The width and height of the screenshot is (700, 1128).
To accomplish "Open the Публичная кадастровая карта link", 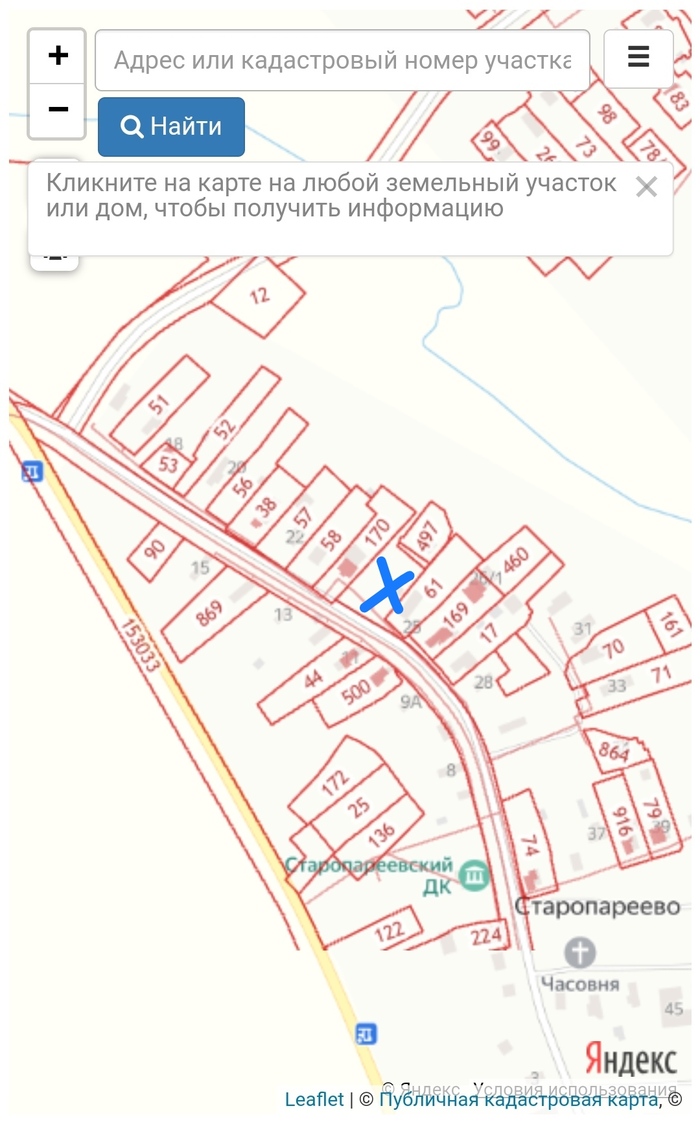I will point(518,1099).
